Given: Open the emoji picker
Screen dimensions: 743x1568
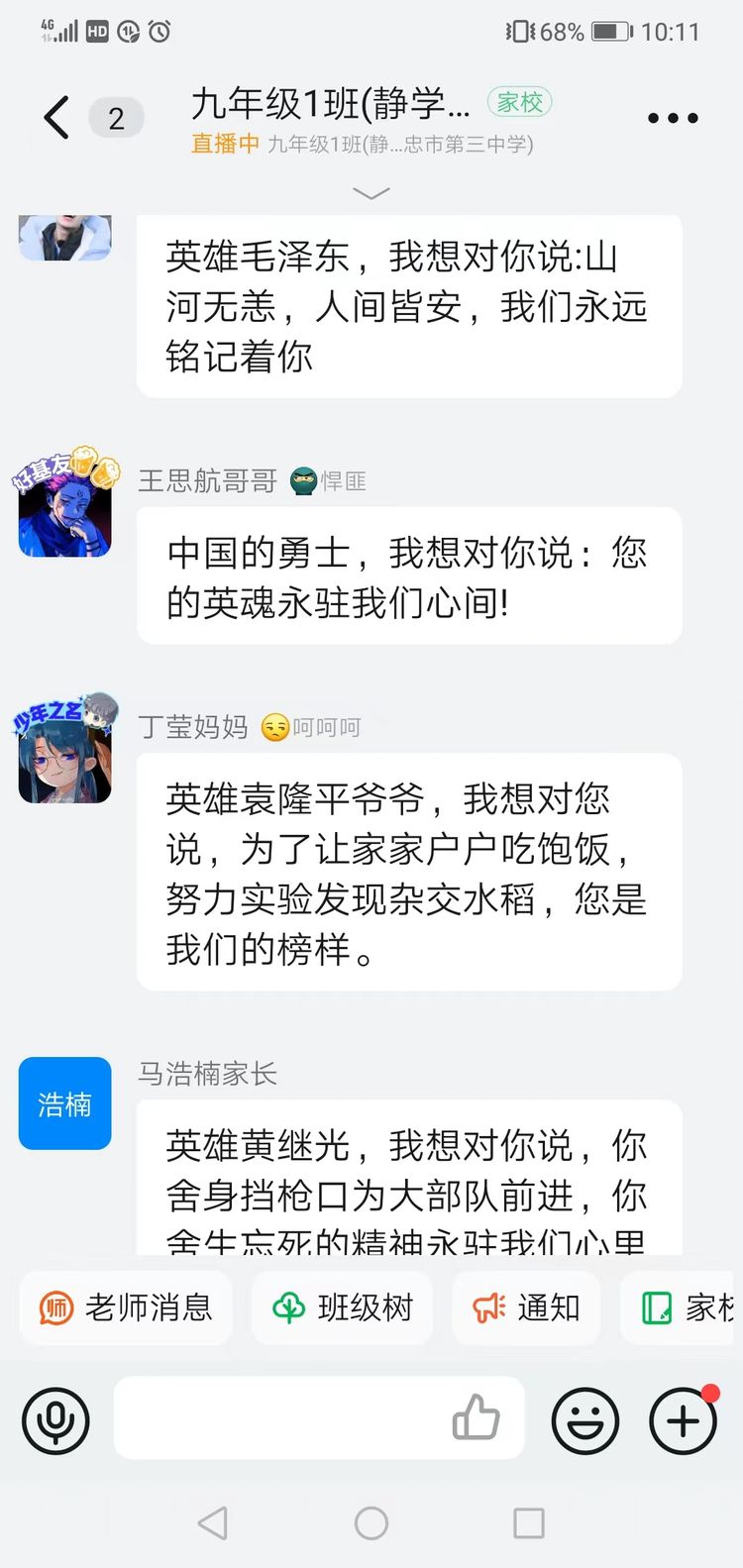Looking at the screenshot, I should click(585, 1420).
